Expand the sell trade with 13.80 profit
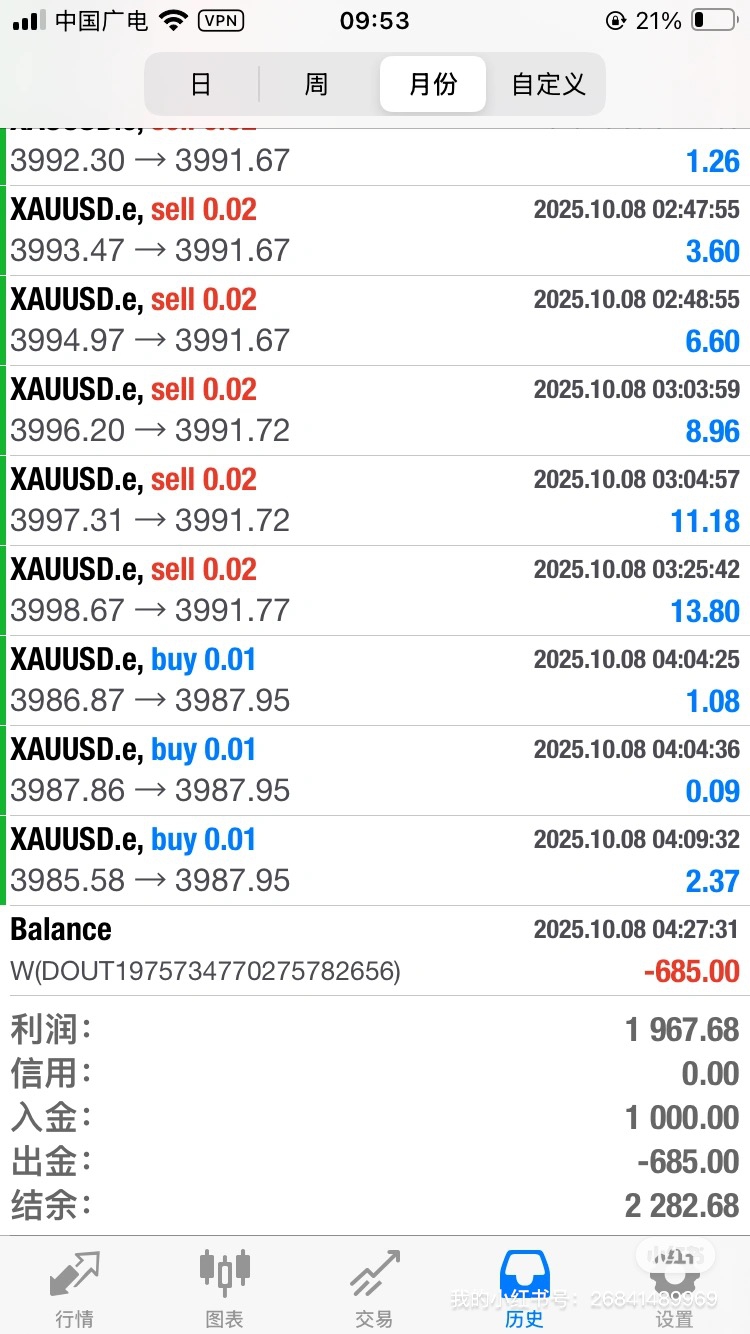 coord(375,590)
